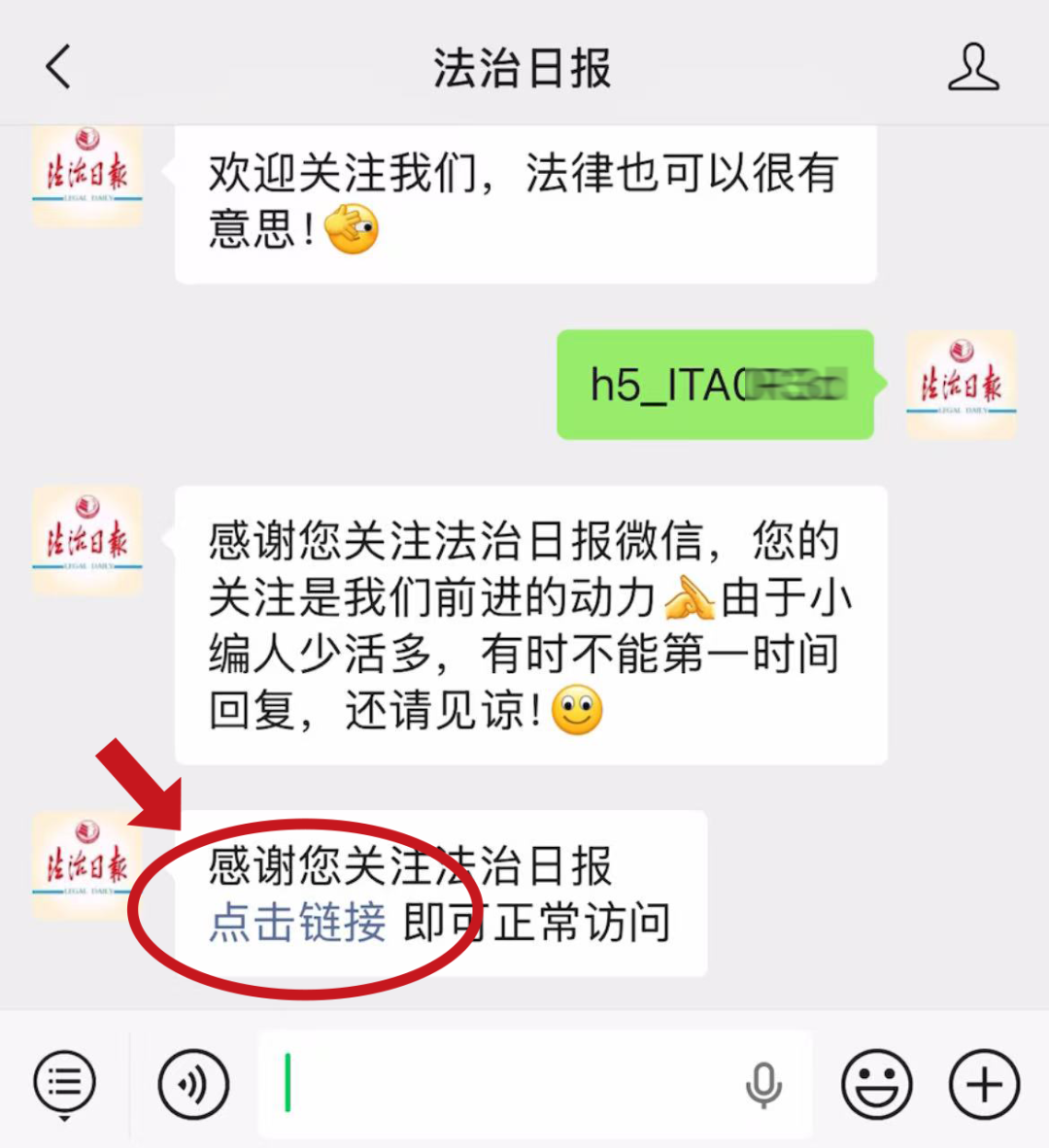Tap the avatar beside the h5_ITA message

click(961, 385)
